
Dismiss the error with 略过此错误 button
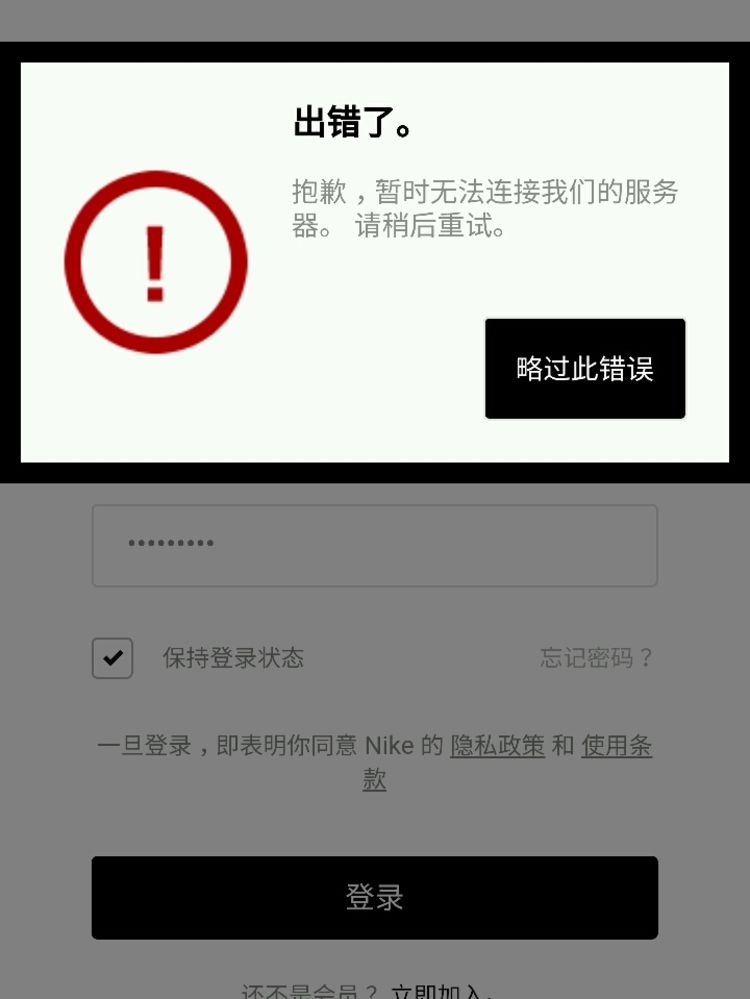tap(585, 369)
